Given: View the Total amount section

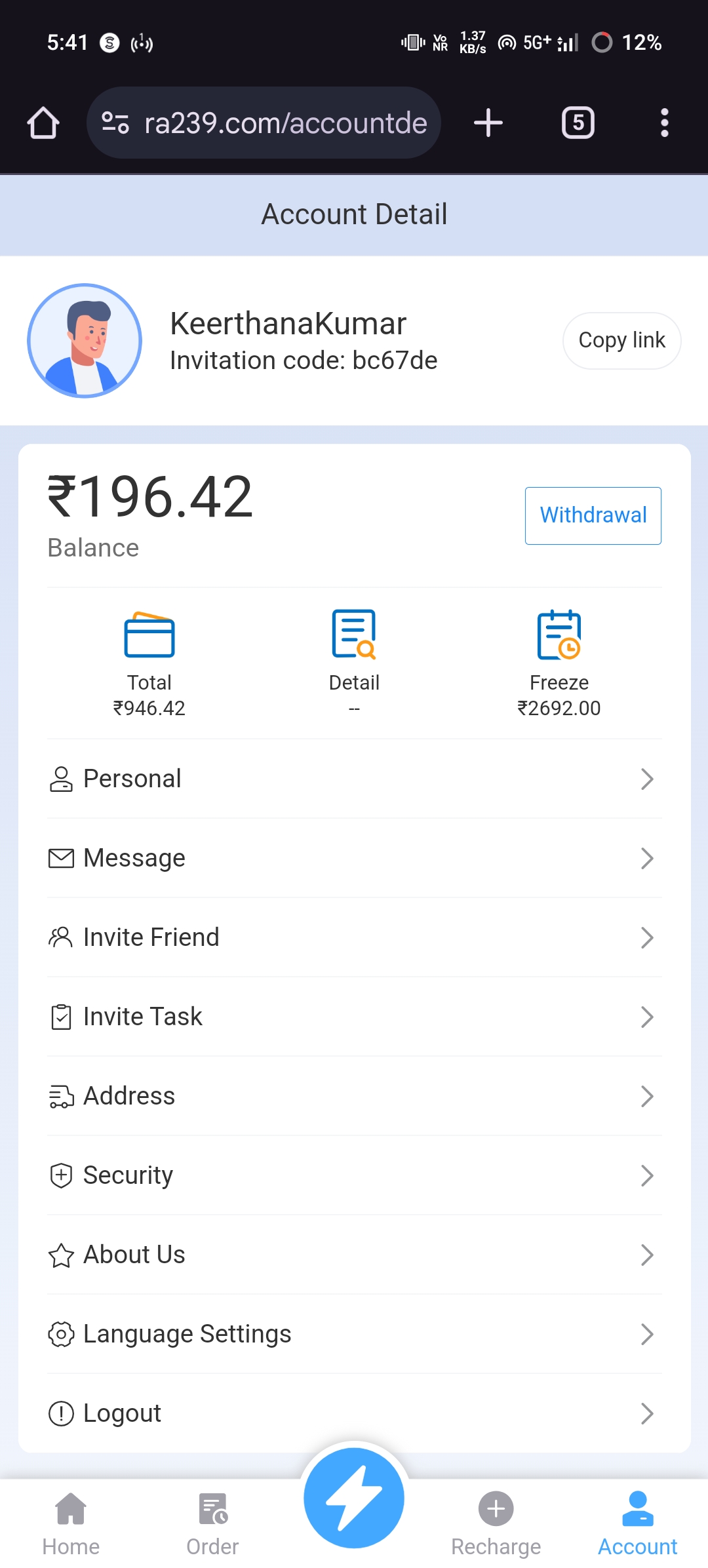Looking at the screenshot, I should (x=149, y=663).
